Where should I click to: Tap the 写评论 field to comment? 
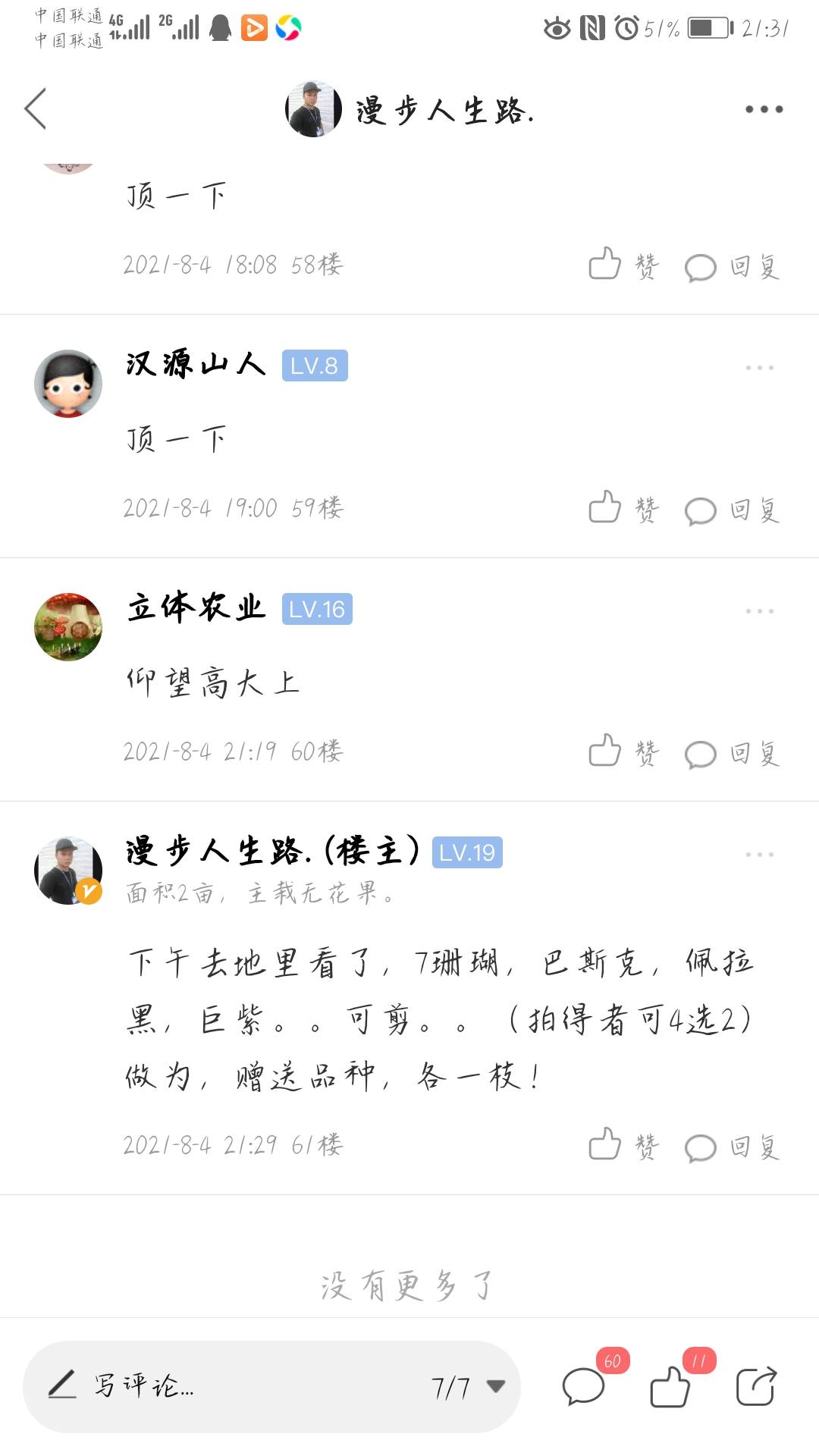(227, 1386)
